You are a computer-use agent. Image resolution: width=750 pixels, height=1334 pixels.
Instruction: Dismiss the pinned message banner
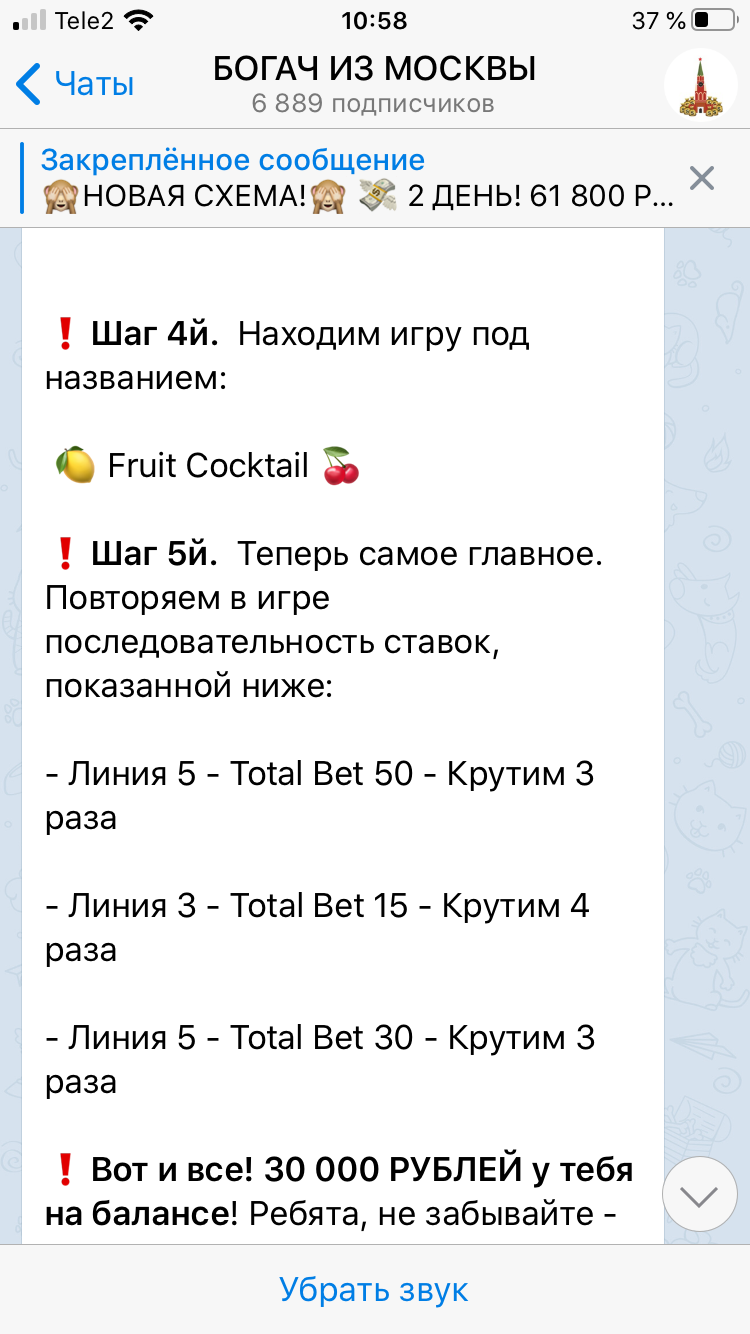(702, 178)
